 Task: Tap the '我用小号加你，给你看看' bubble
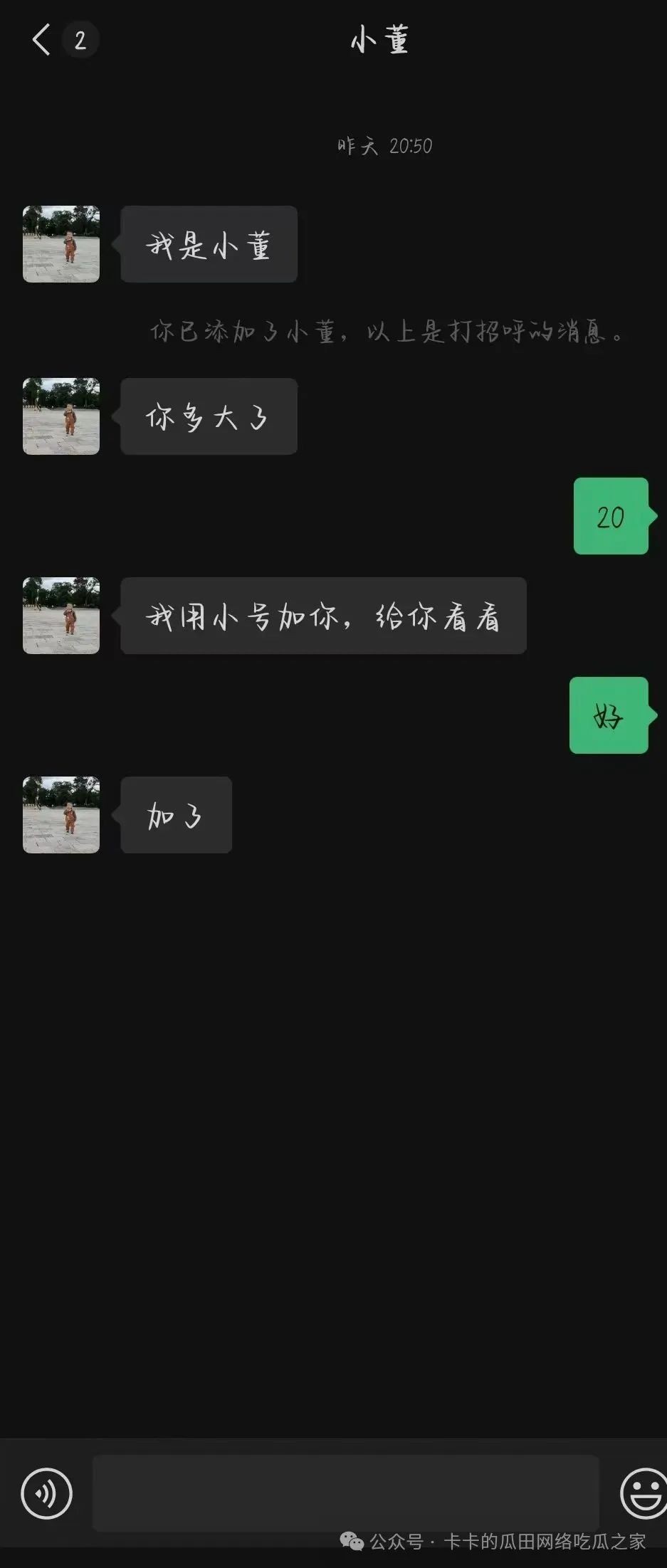[x=324, y=616]
